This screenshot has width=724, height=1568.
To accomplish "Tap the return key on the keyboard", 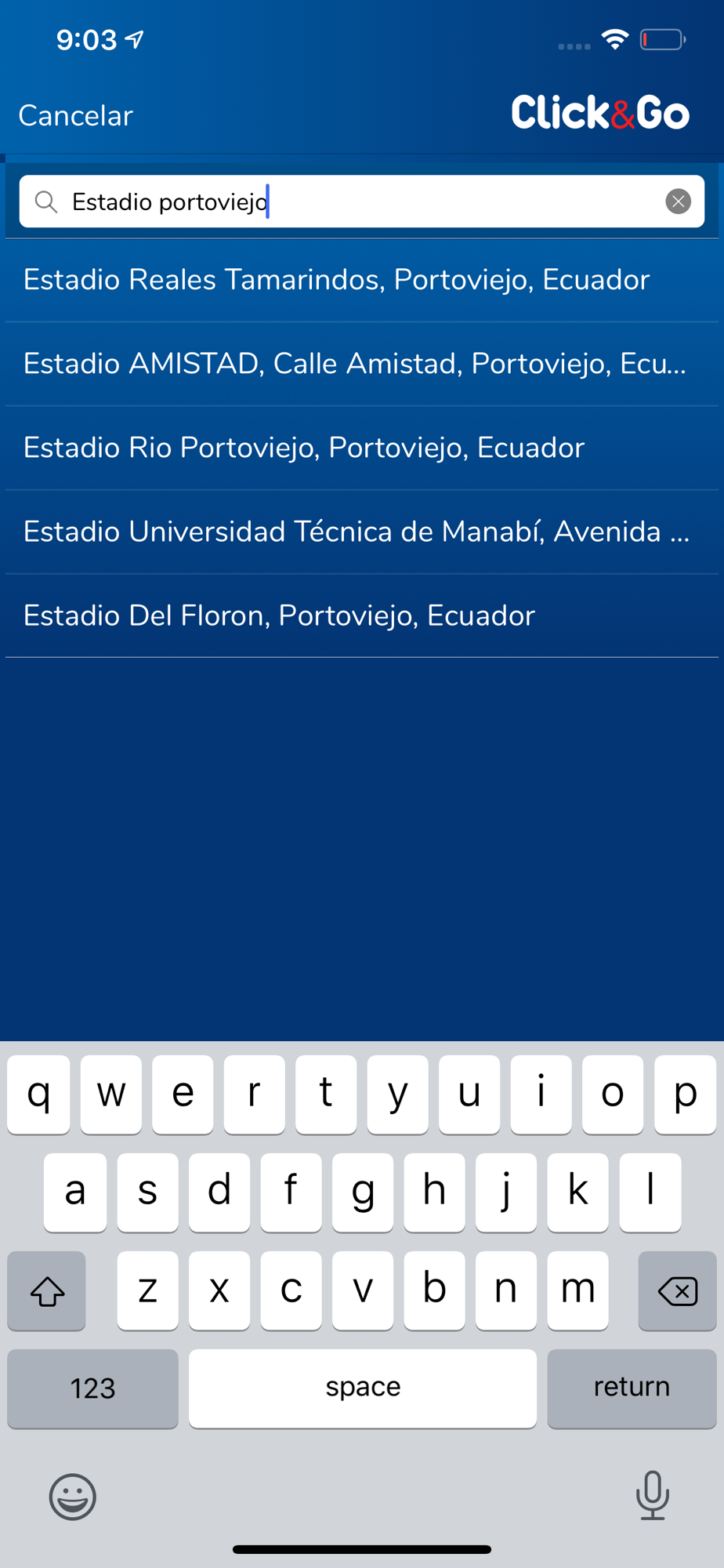I will tap(632, 1387).
